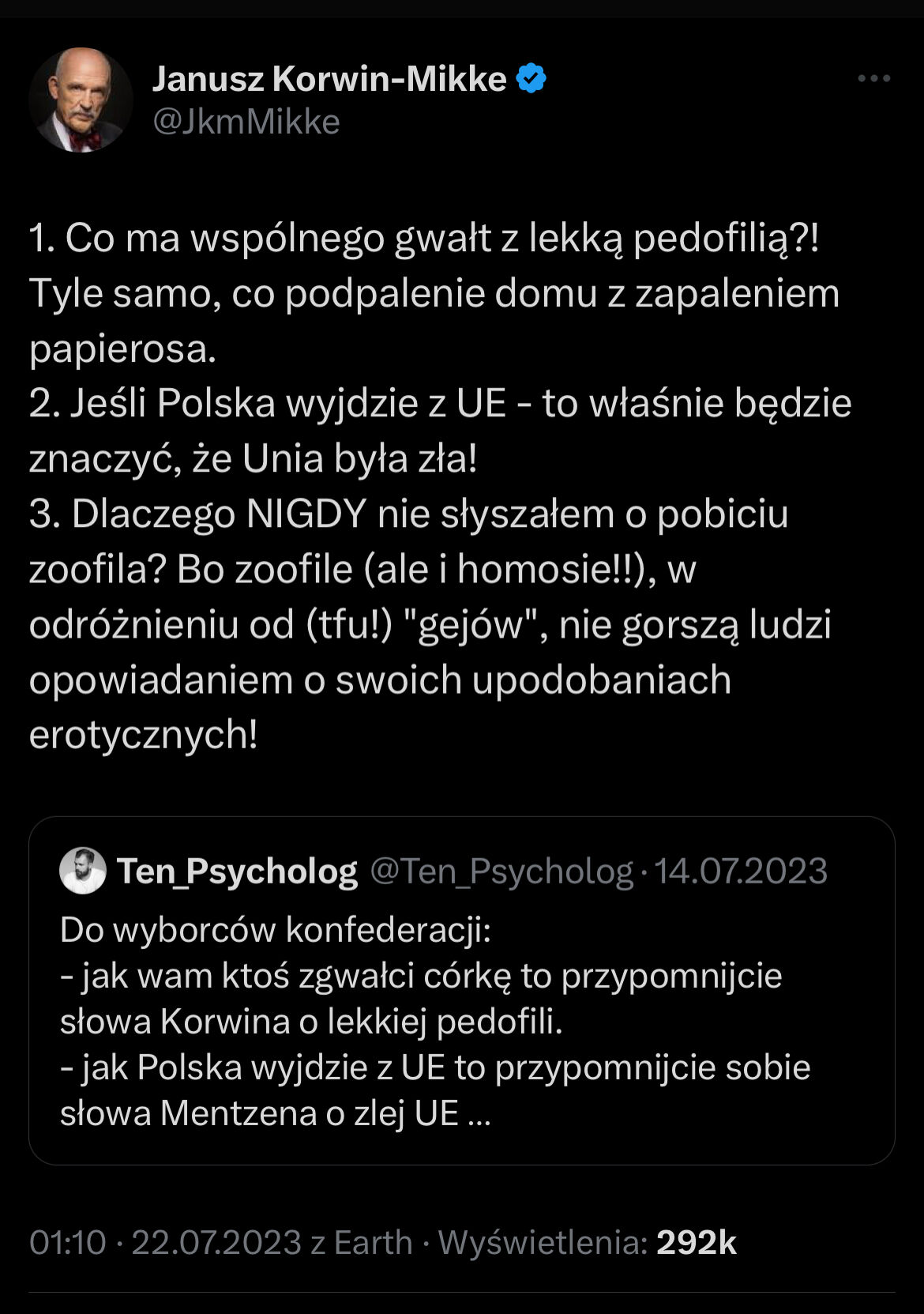Image resolution: width=924 pixels, height=1314 pixels.
Task: Open Janusz Korwin-Mikke's profile picture
Action: tap(81, 100)
